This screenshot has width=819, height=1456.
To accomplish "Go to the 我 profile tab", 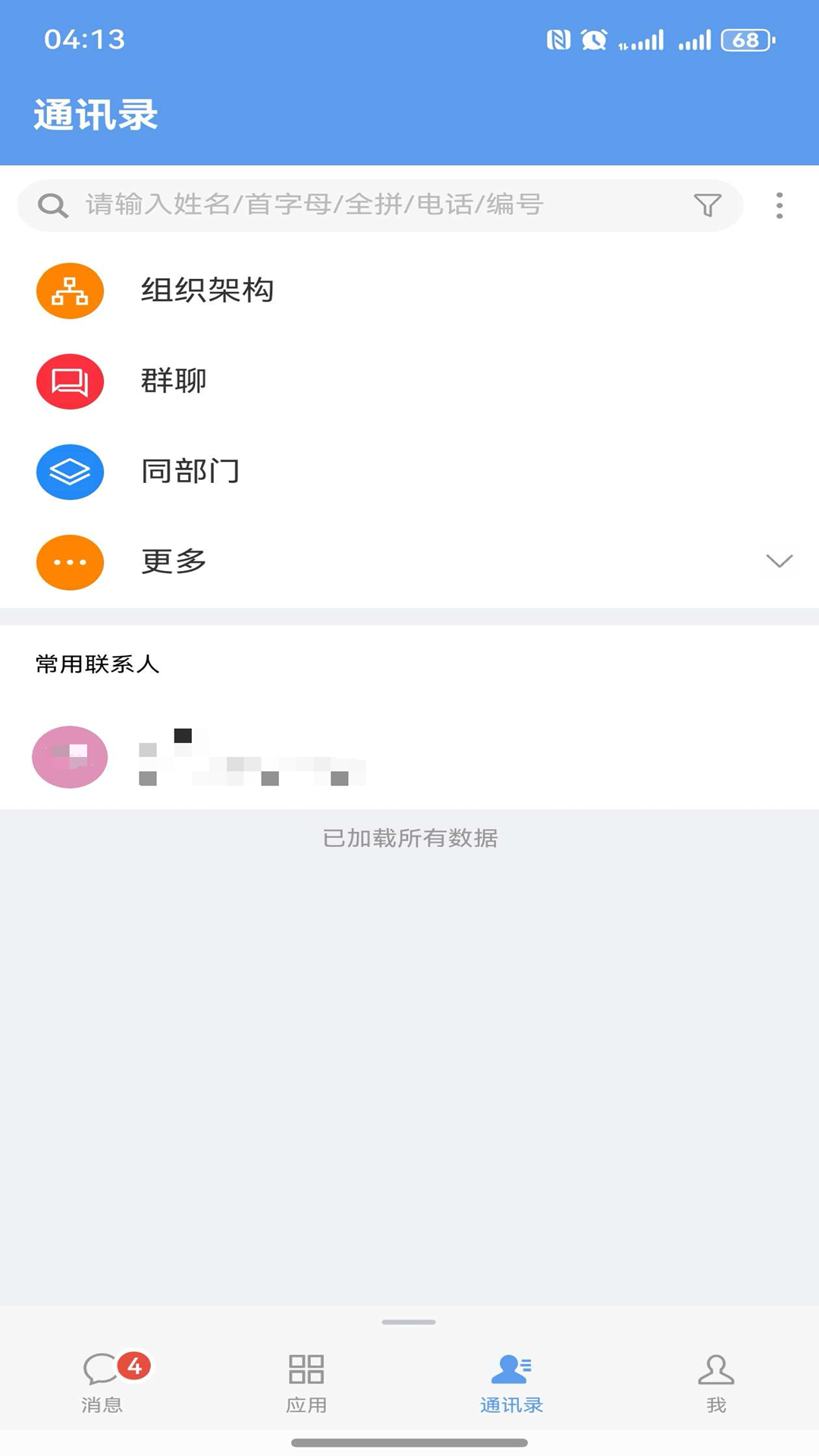I will (716, 1382).
